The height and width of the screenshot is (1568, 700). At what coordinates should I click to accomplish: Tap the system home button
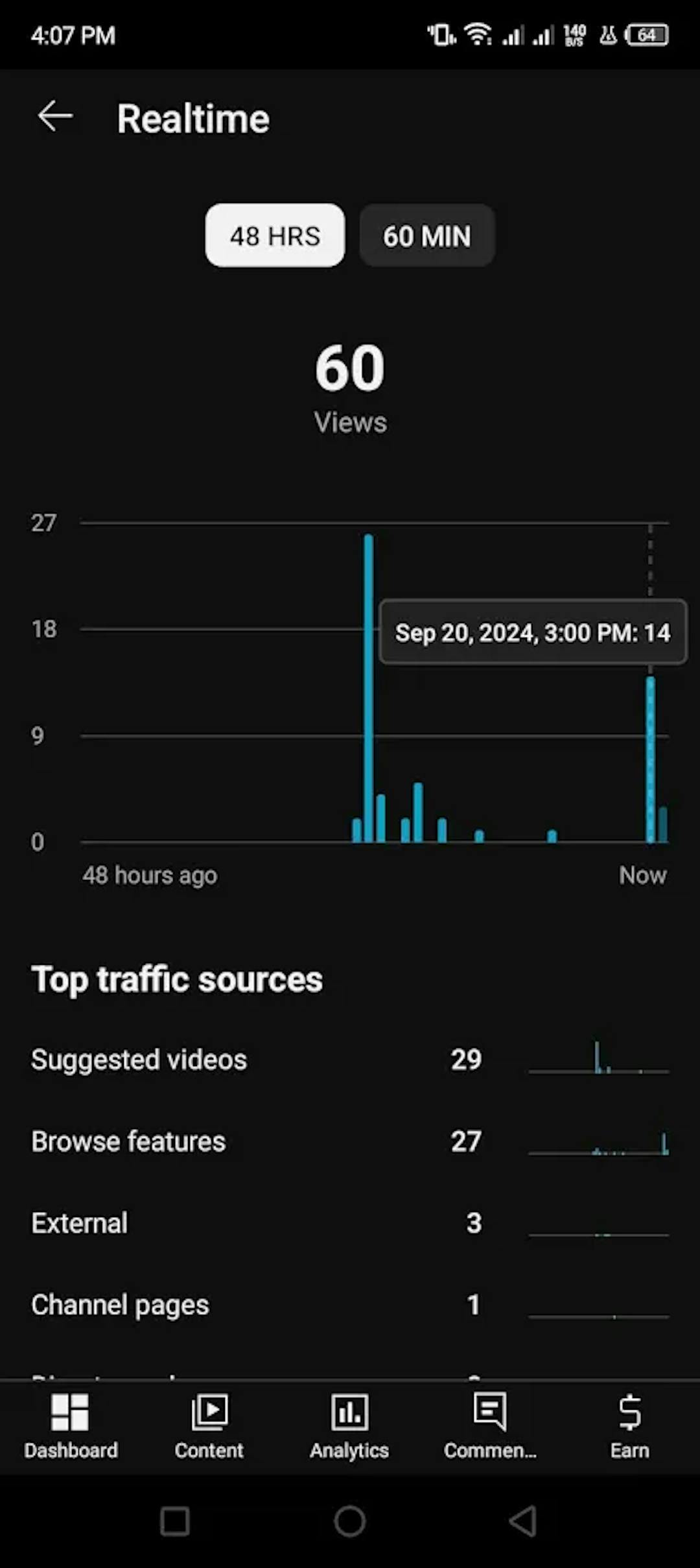pyautogui.click(x=350, y=1521)
